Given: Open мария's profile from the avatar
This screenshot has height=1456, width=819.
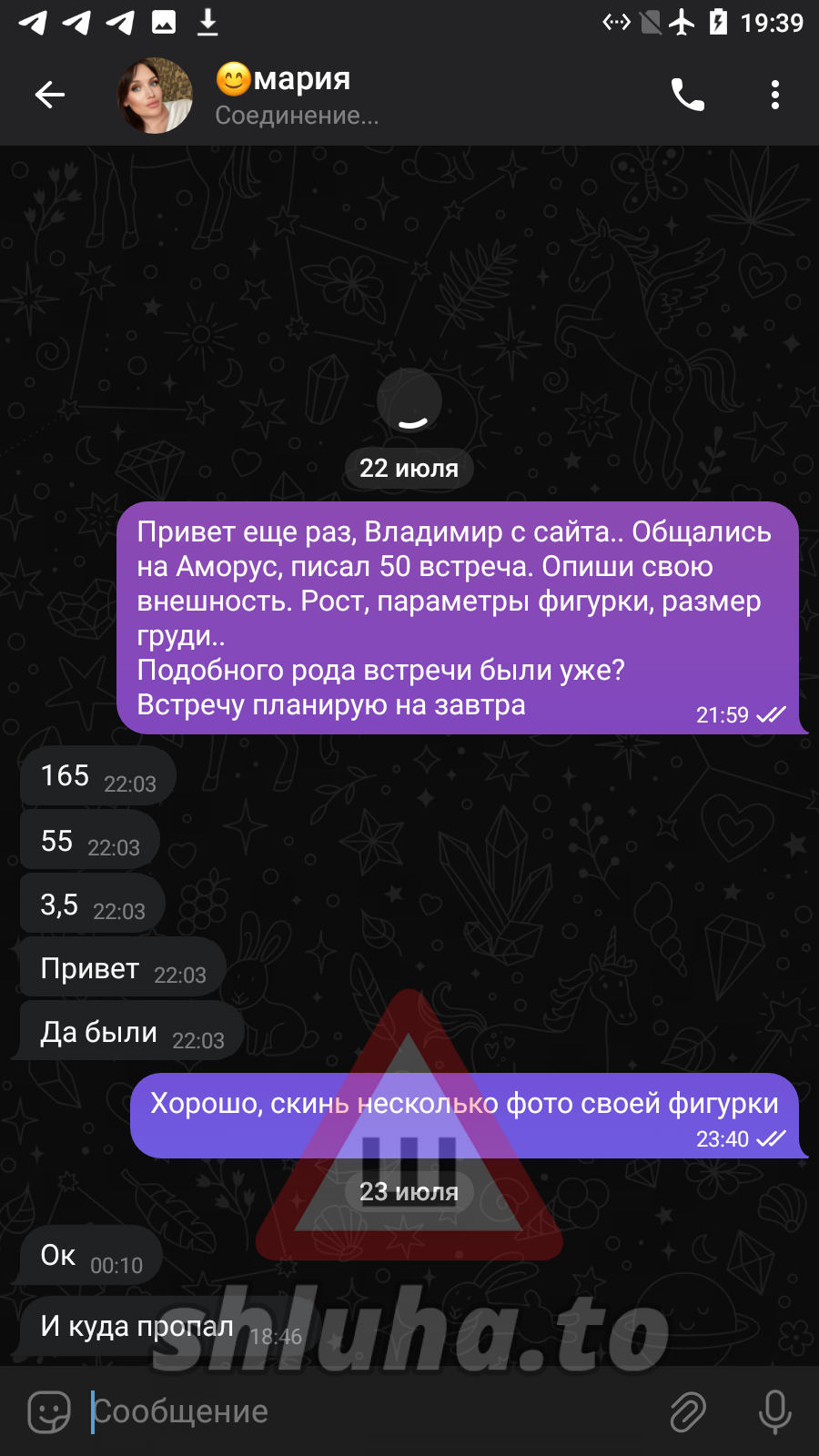Looking at the screenshot, I should [156, 96].
